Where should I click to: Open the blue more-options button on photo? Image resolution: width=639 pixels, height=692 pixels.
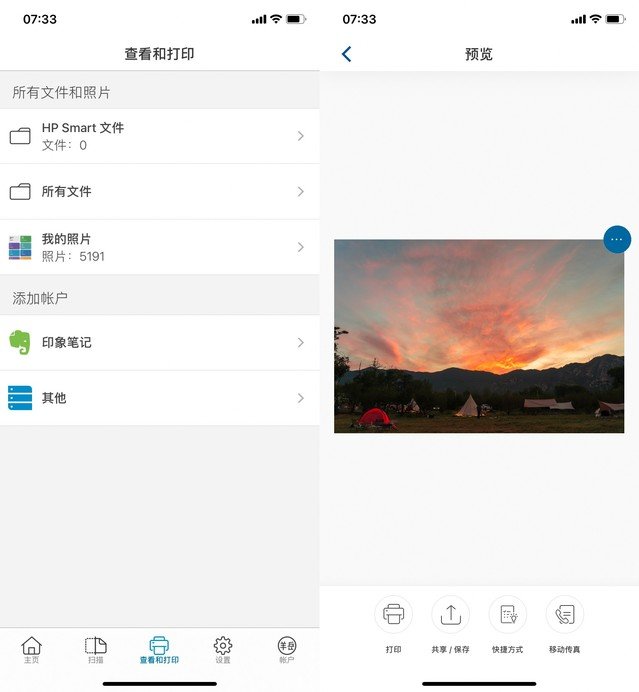click(616, 239)
